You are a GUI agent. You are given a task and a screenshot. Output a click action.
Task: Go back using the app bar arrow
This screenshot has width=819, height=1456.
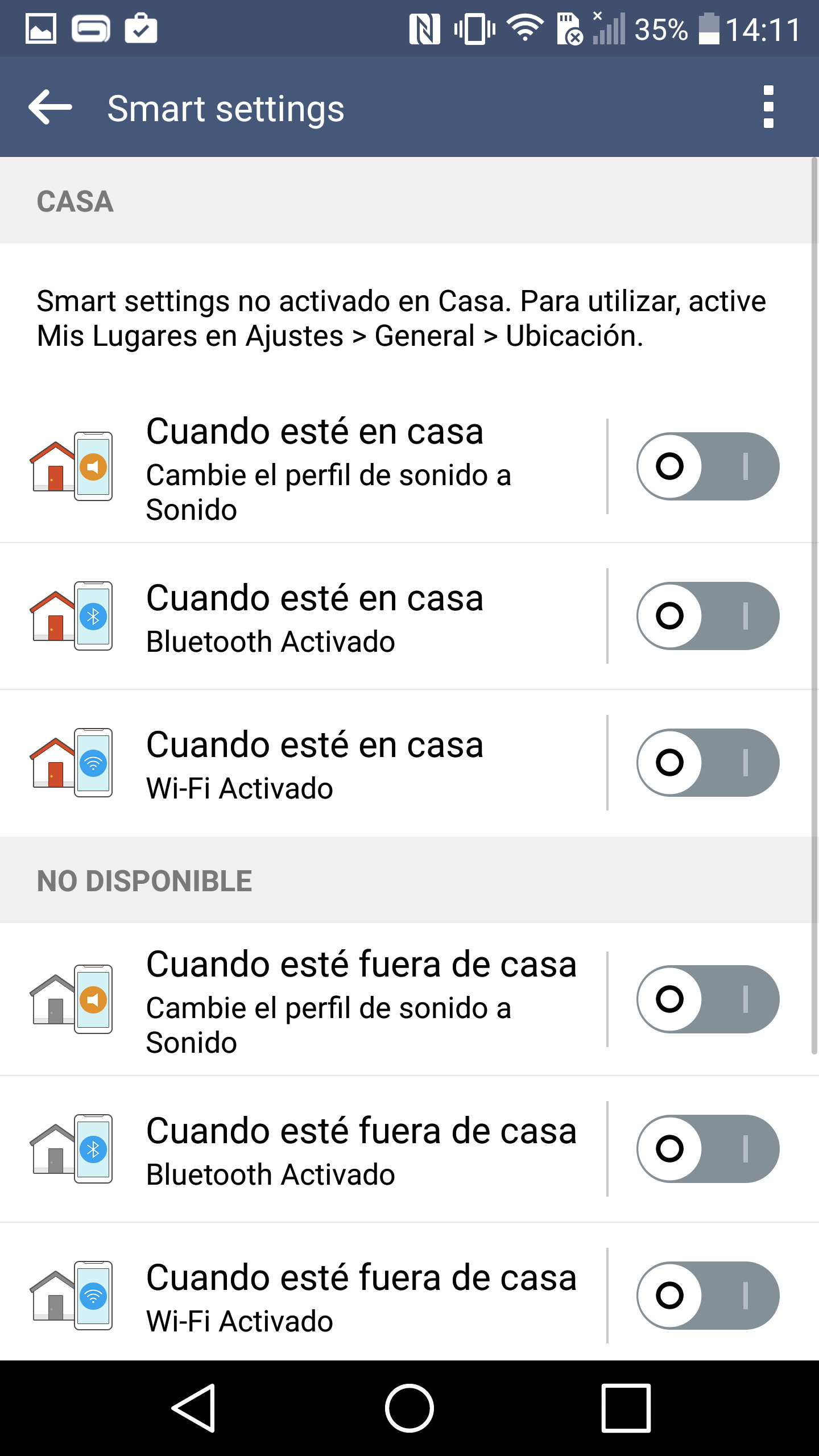pyautogui.click(x=50, y=107)
